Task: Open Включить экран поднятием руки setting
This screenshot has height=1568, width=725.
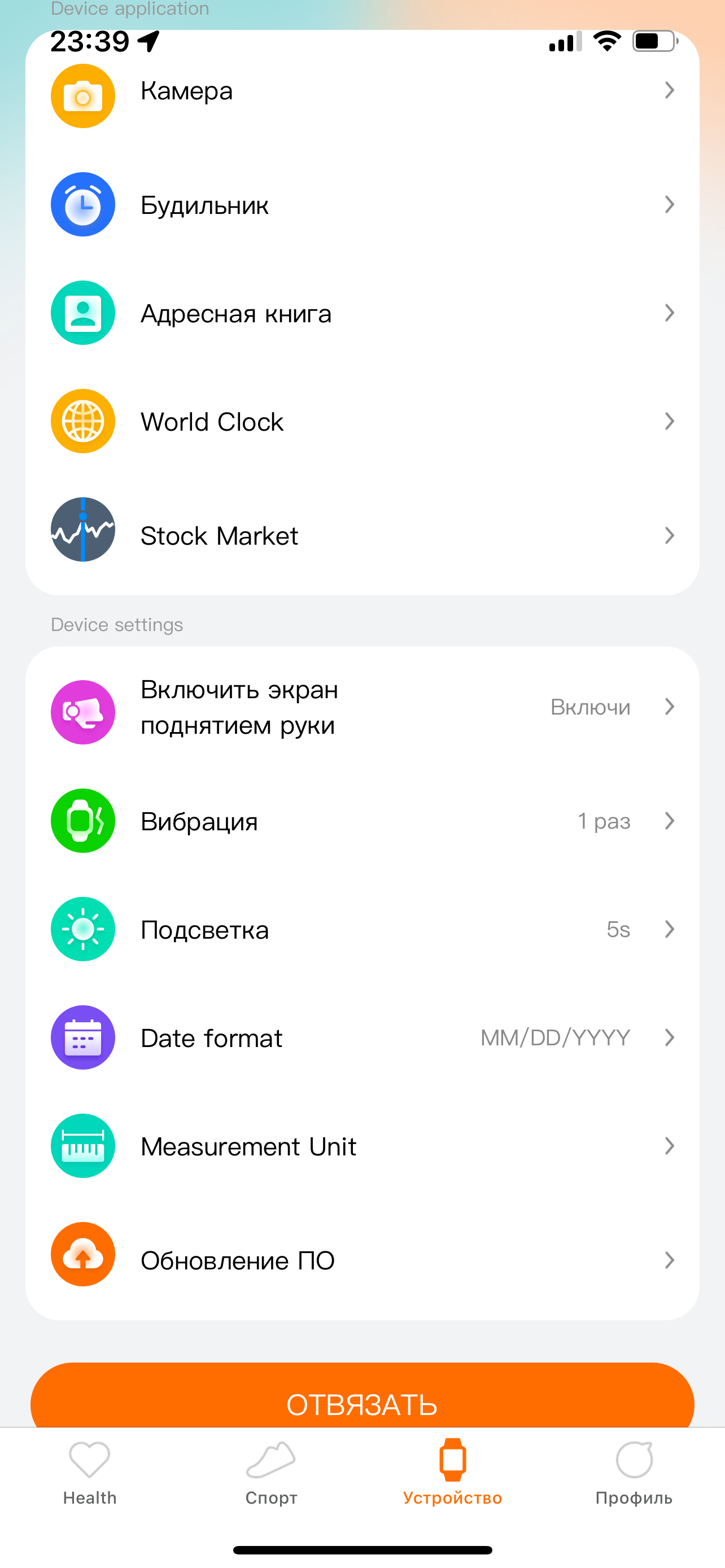Action: tap(361, 707)
